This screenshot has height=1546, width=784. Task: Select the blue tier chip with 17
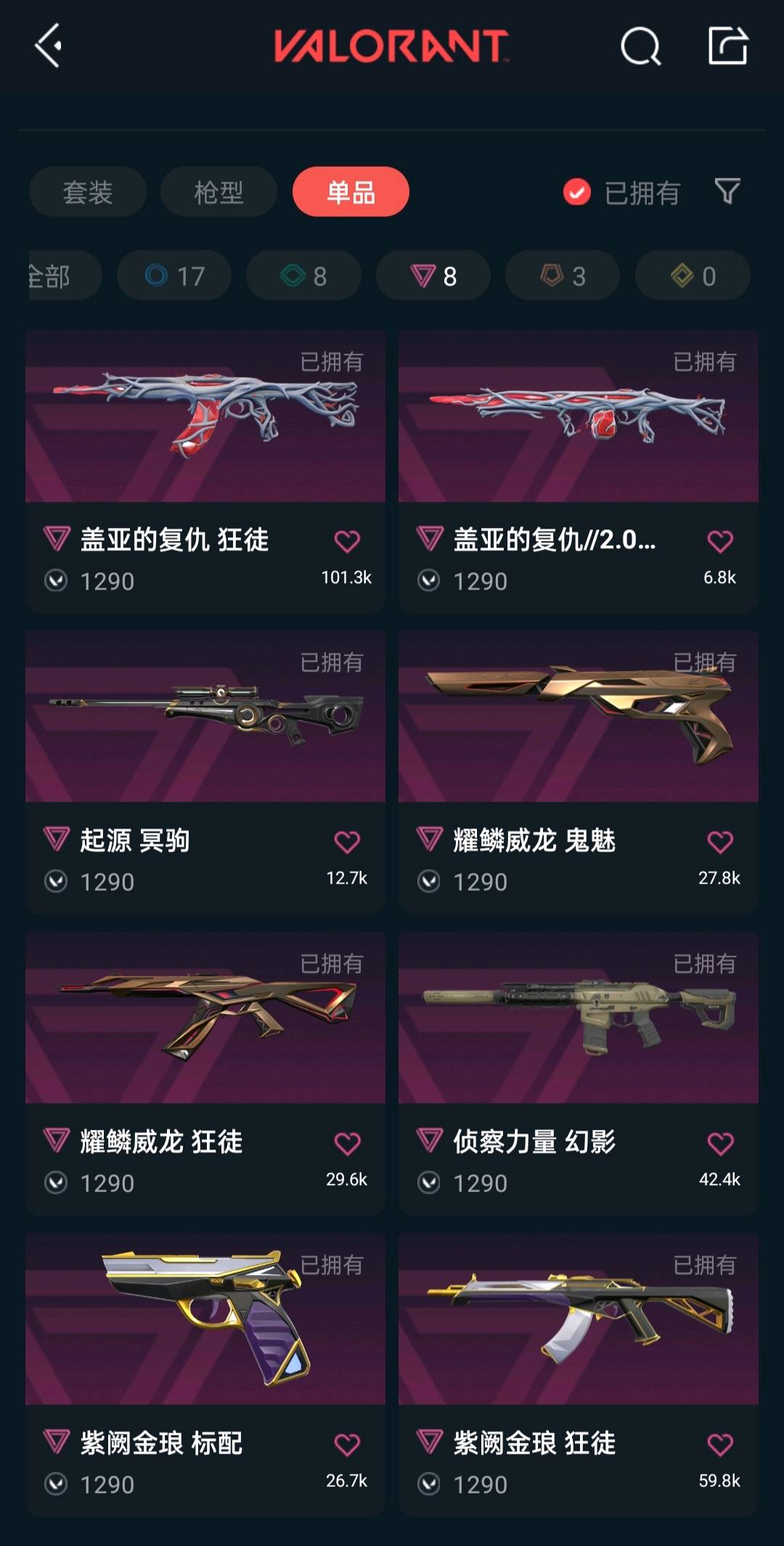174,276
